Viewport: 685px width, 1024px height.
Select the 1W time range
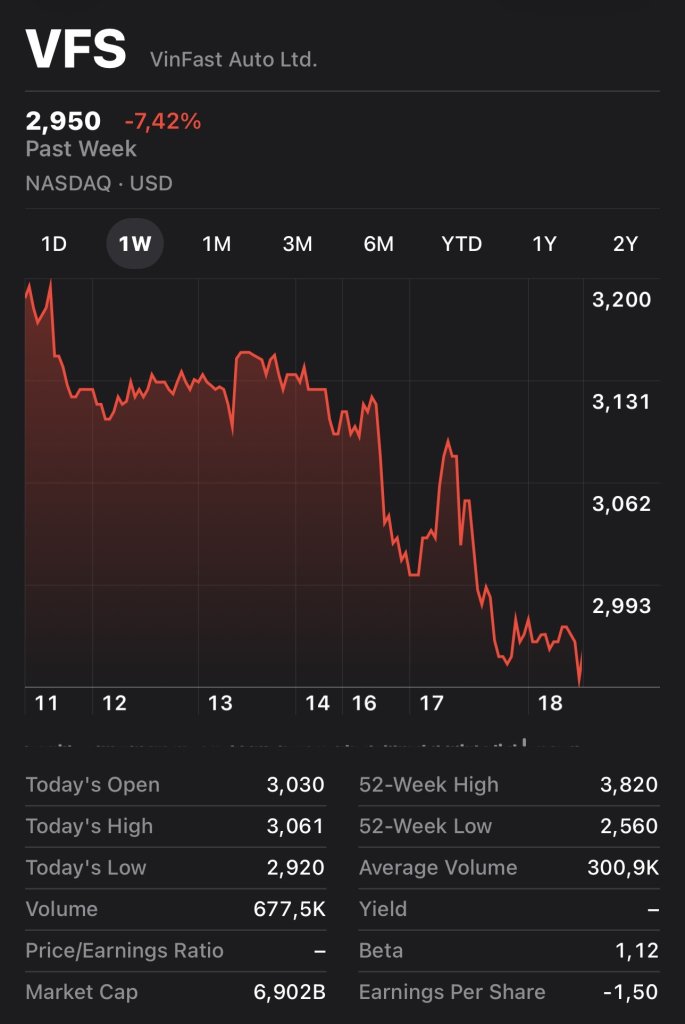(x=135, y=244)
